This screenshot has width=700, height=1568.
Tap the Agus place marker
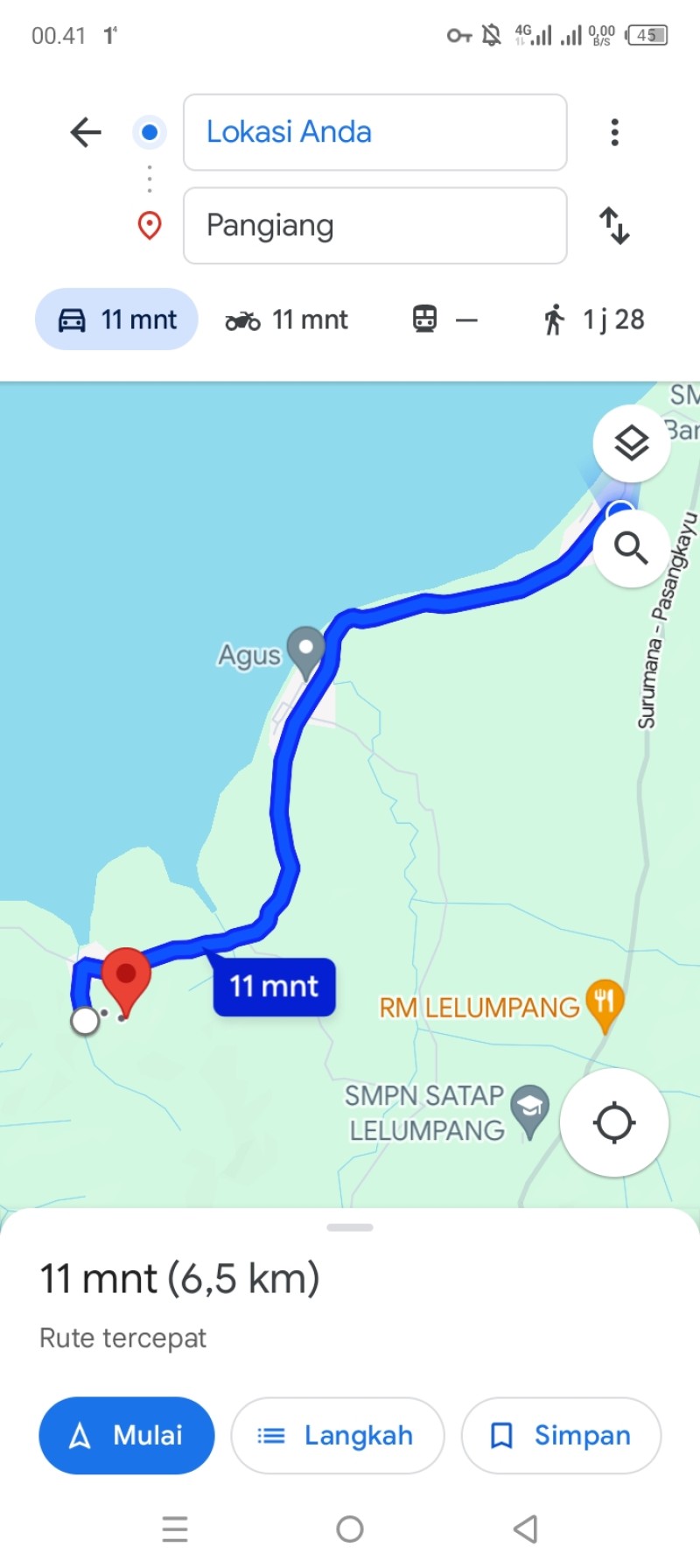pyautogui.click(x=305, y=651)
